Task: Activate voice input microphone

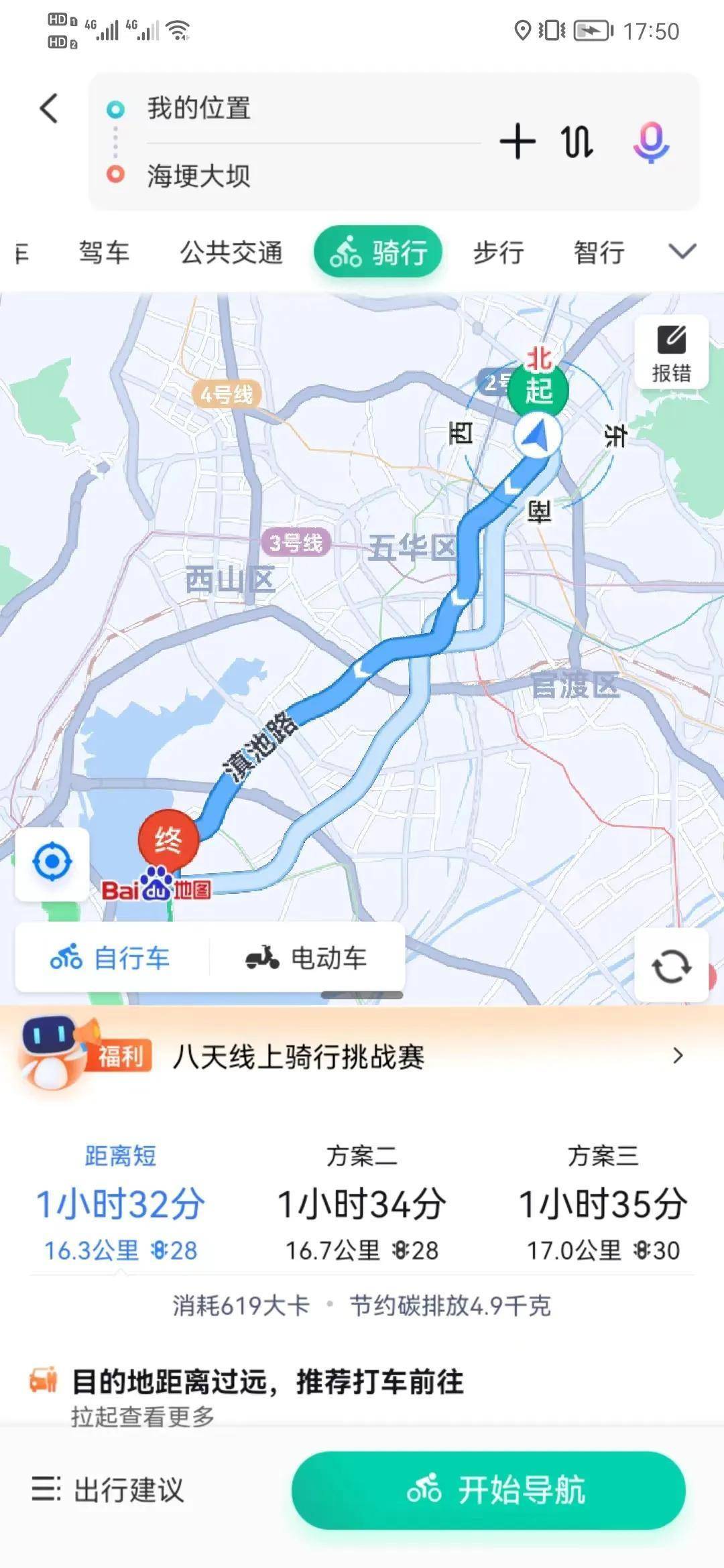Action: pos(651,141)
